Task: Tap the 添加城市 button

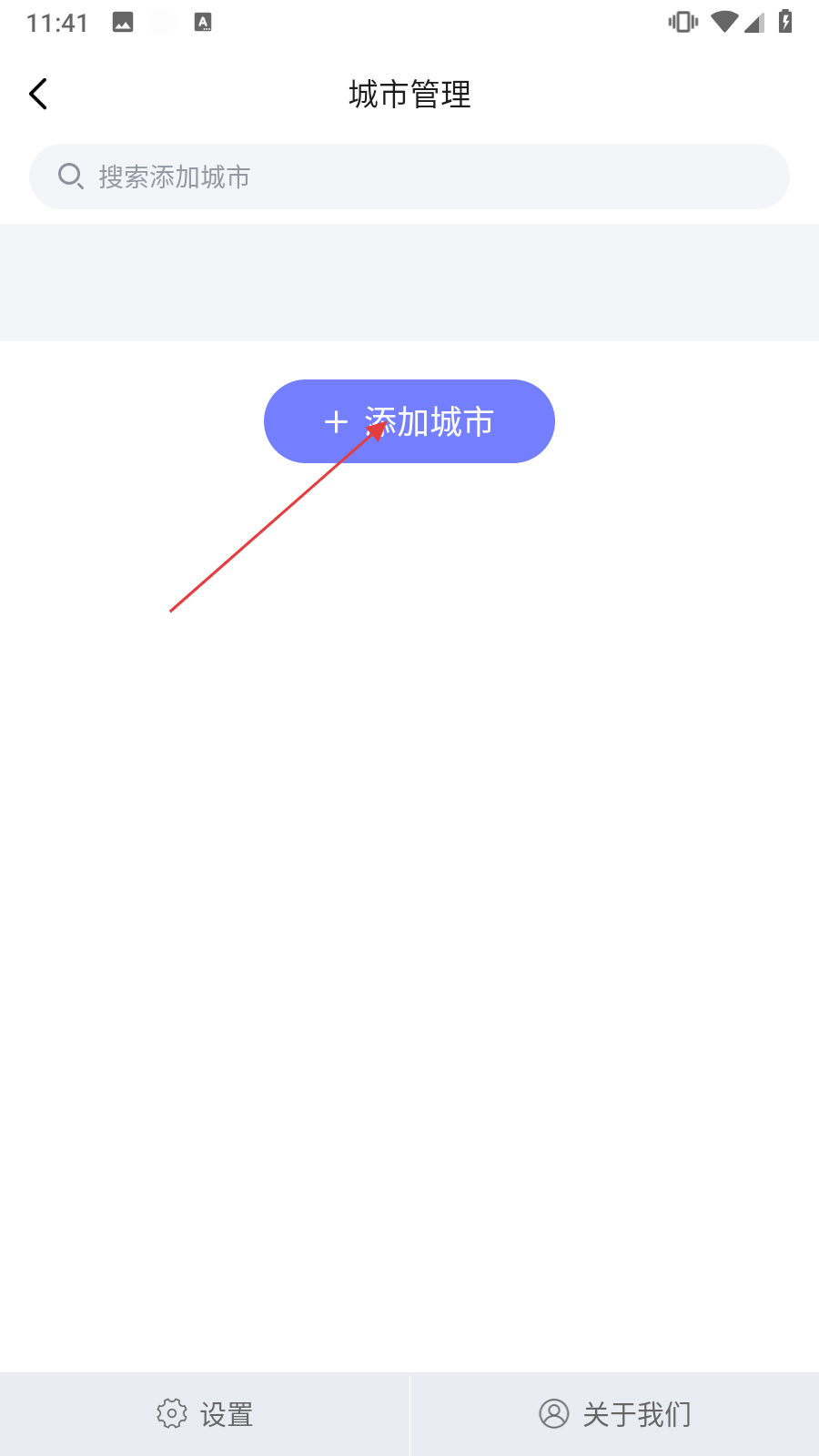Action: 409,421
